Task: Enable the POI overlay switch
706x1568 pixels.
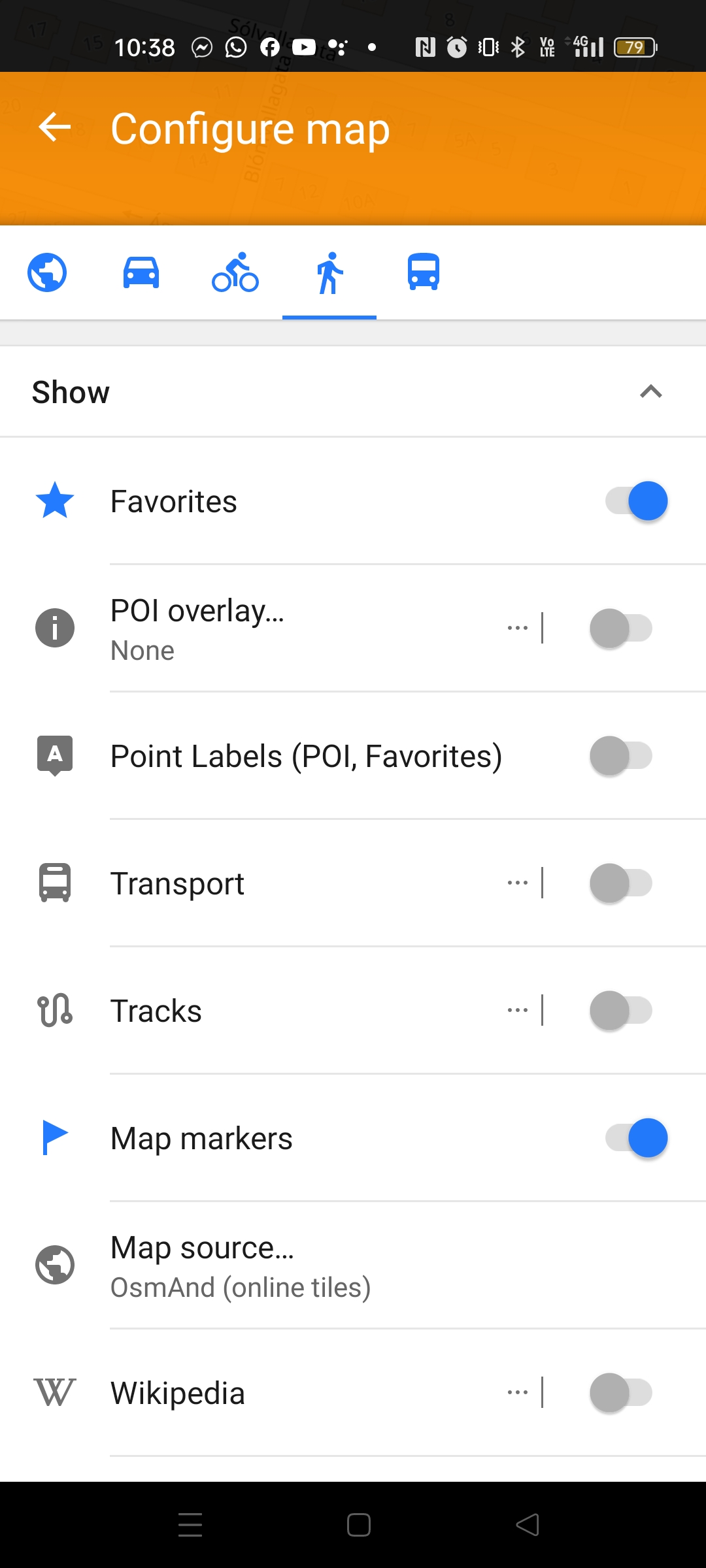Action: tap(621, 629)
